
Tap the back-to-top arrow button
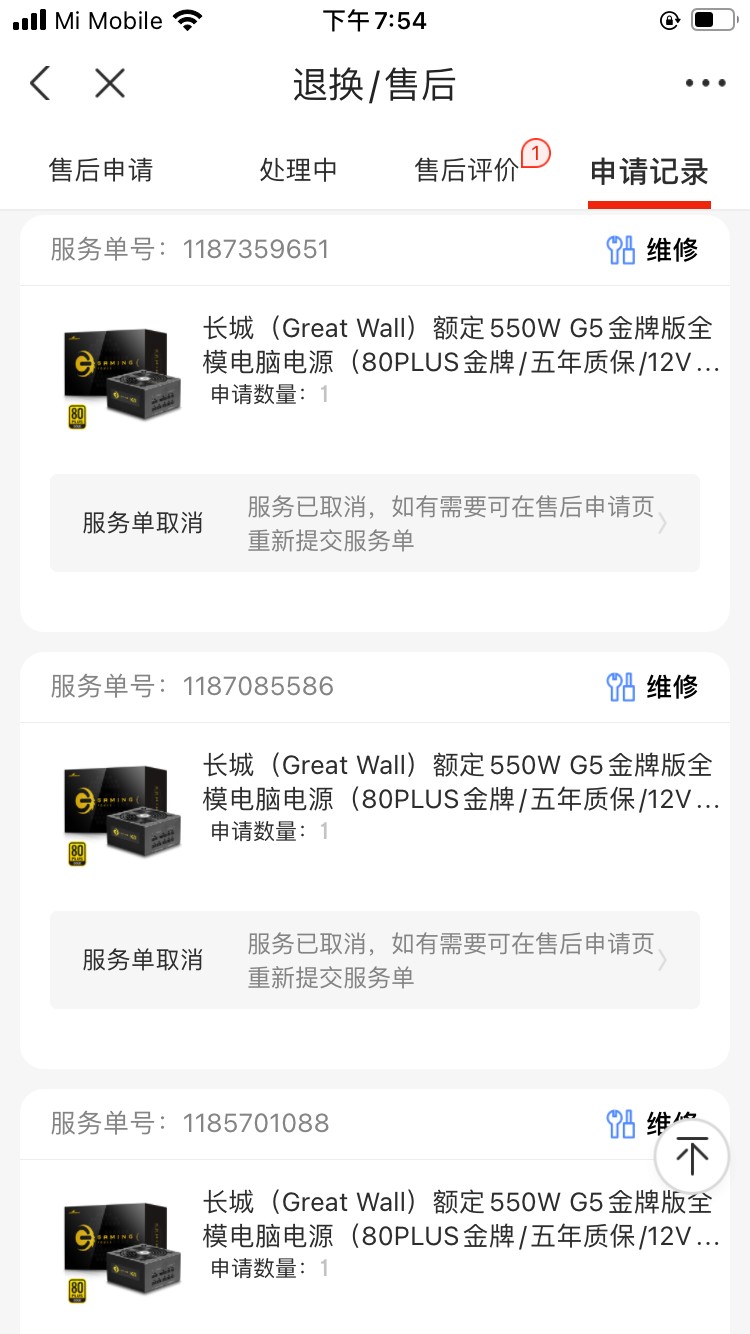(691, 1156)
